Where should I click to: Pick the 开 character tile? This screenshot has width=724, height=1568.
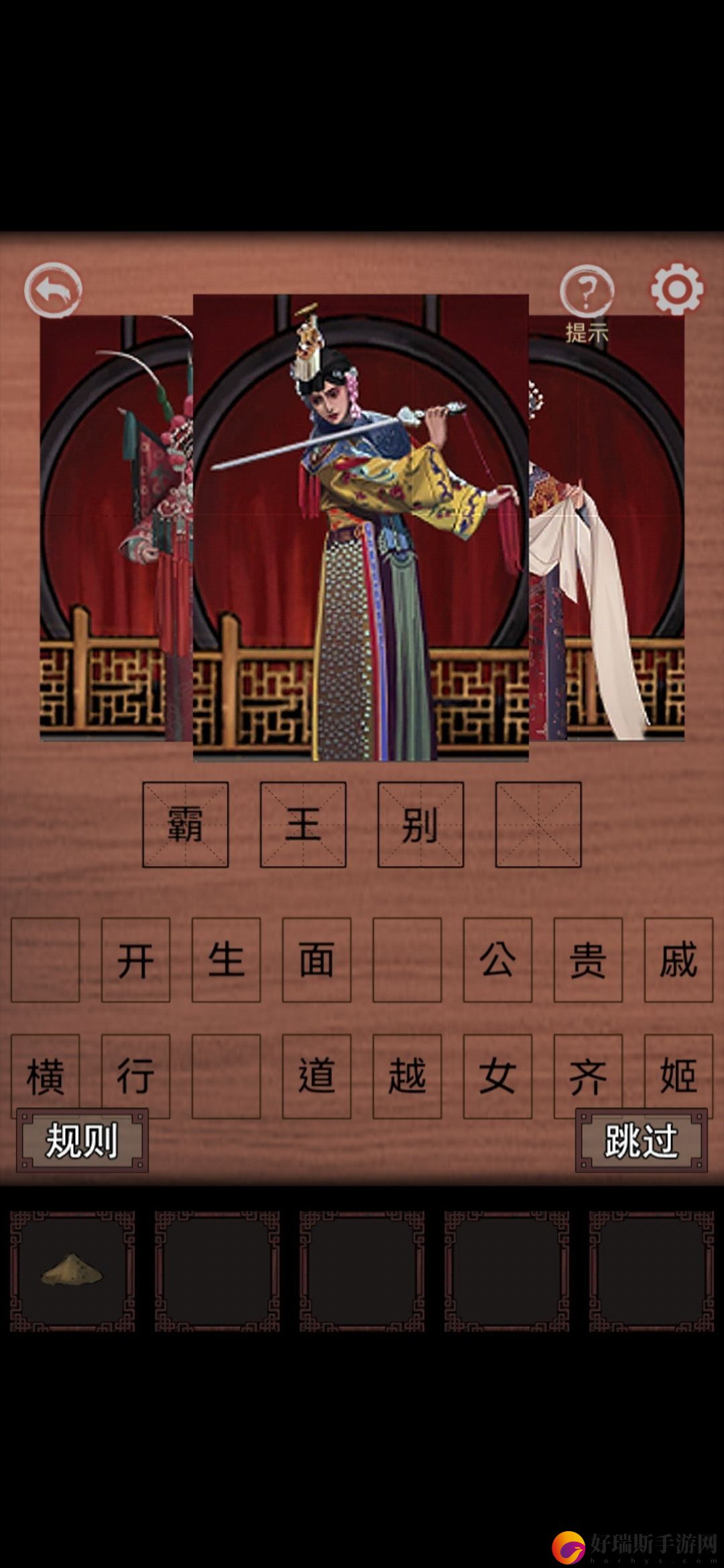(135, 960)
